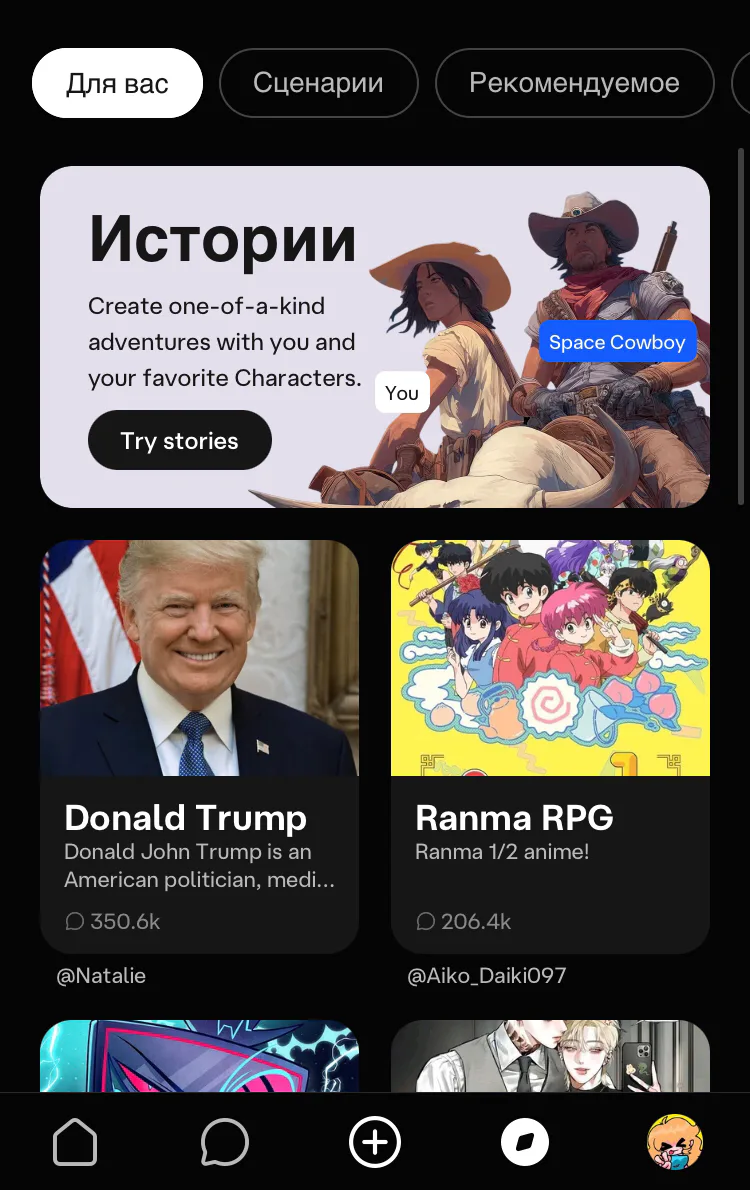Open the Ranma RPG character card
750x1190 pixels.
tap(550, 745)
